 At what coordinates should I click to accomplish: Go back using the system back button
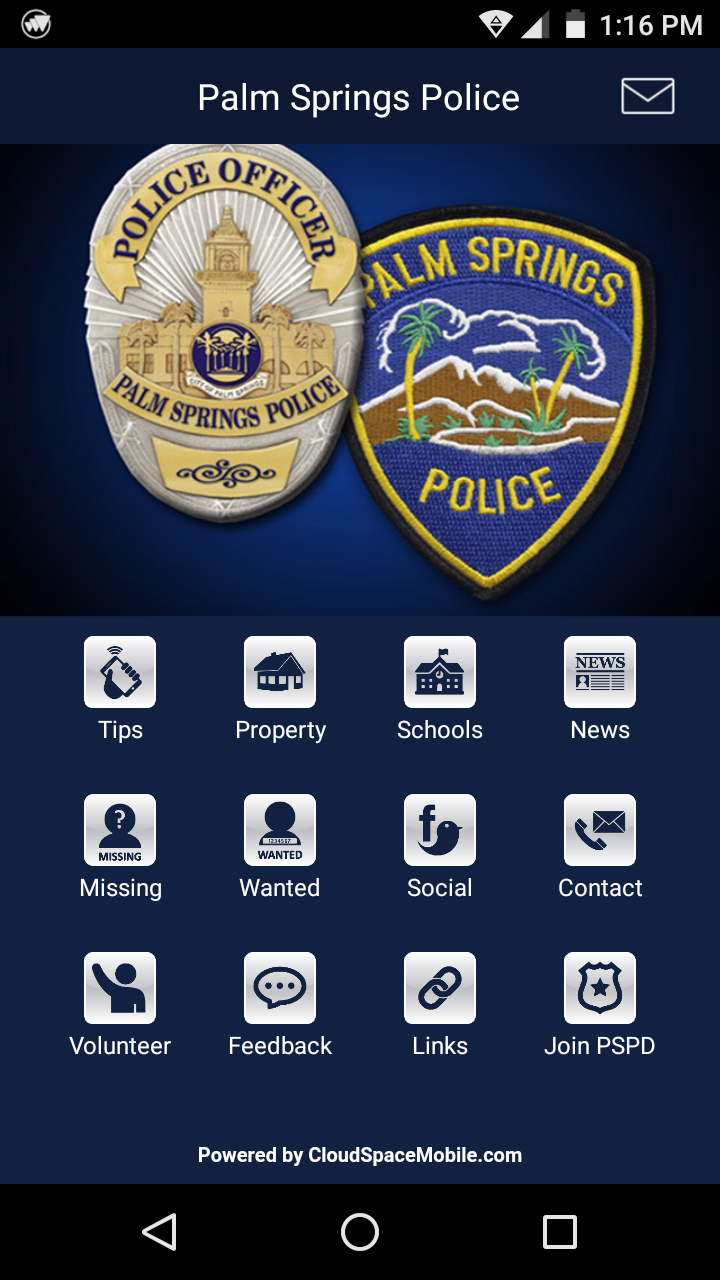tap(160, 1232)
